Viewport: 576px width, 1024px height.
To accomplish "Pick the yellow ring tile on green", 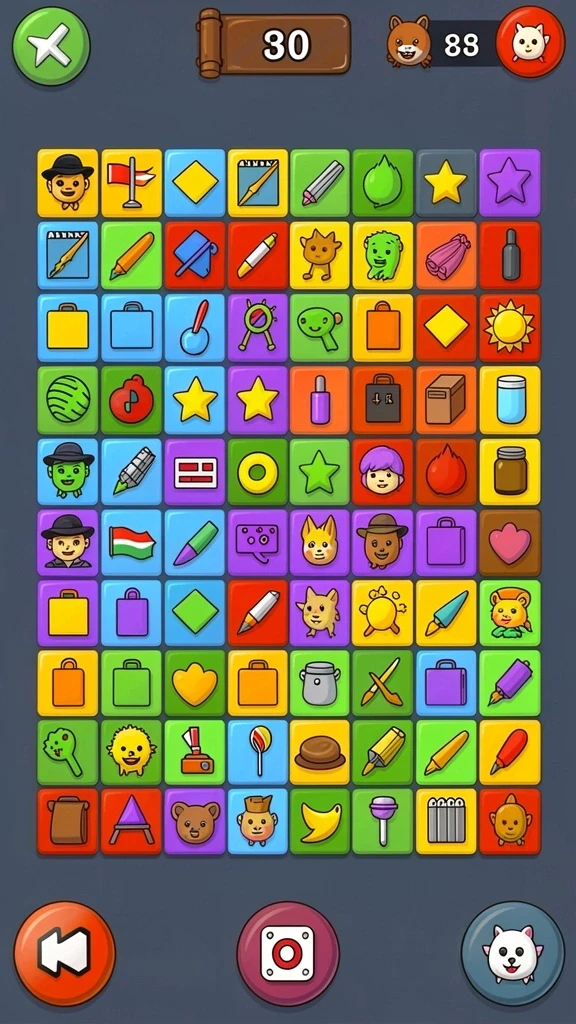I will coord(258,472).
